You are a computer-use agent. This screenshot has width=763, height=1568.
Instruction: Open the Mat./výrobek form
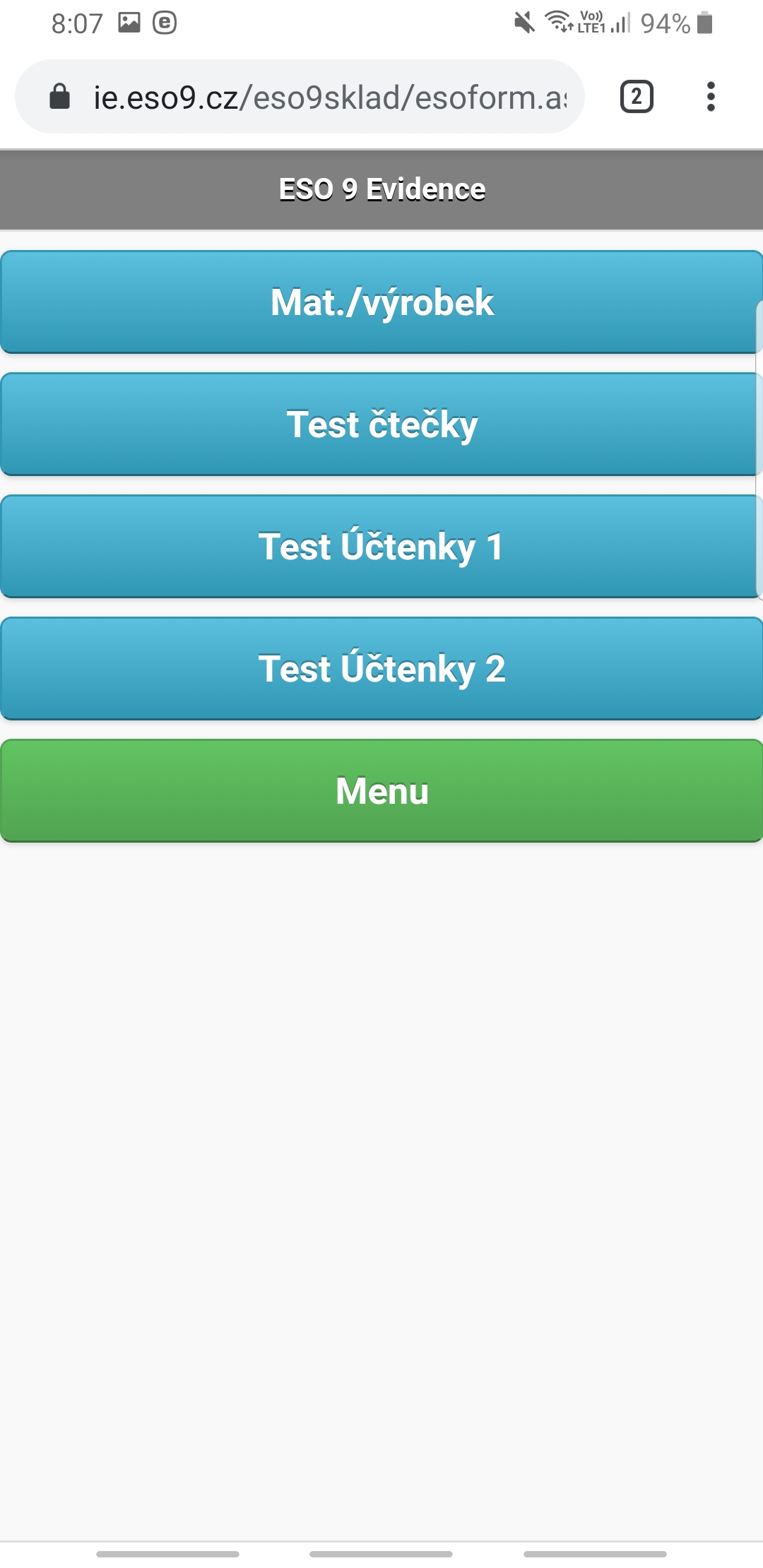[381, 302]
